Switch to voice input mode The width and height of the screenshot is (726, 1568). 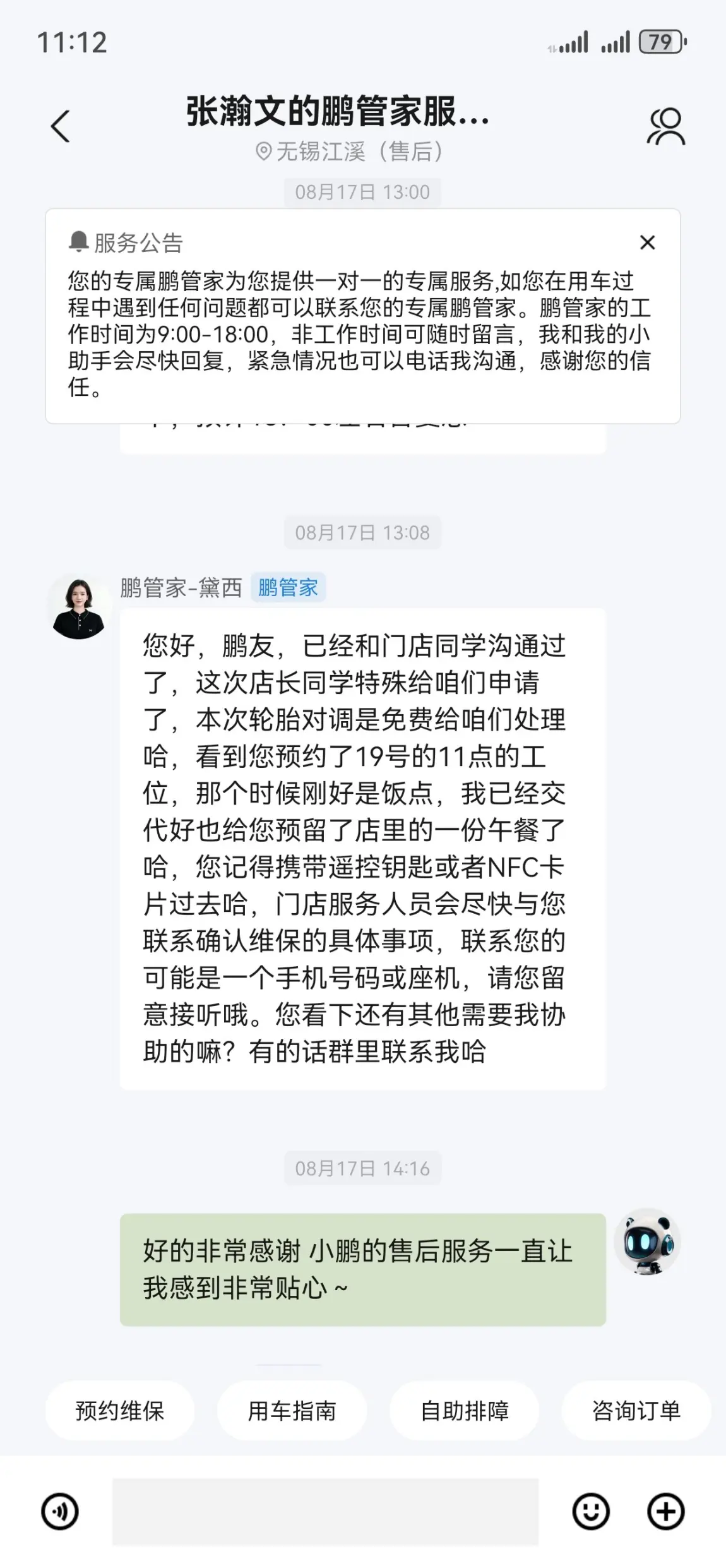click(60, 1512)
